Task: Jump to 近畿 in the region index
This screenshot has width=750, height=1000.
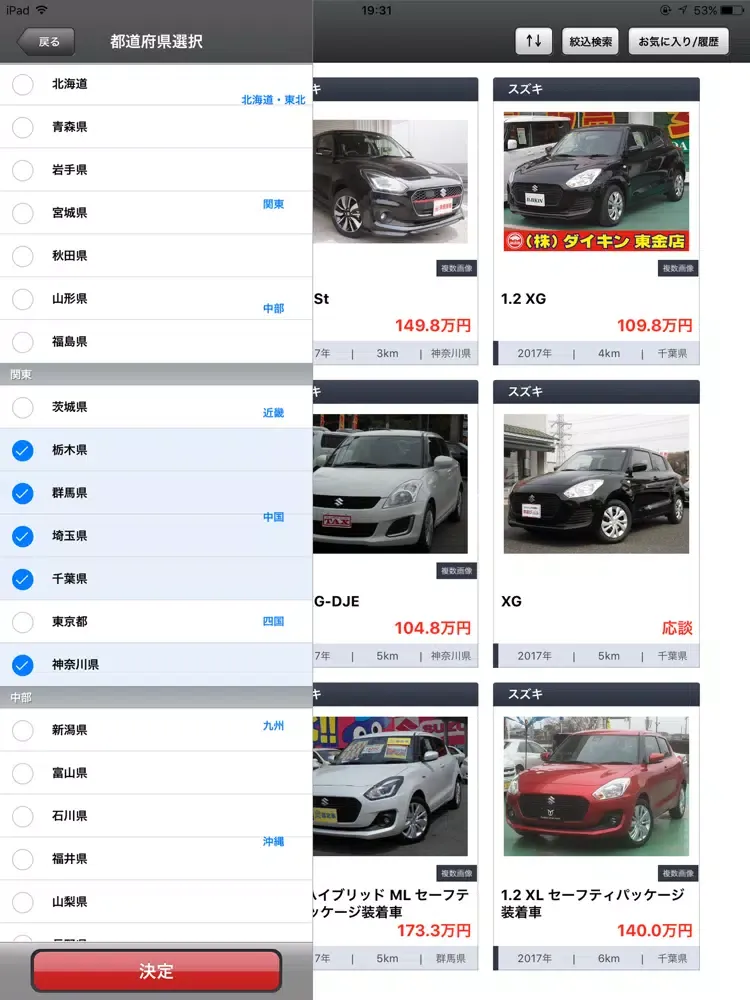Action: point(273,413)
